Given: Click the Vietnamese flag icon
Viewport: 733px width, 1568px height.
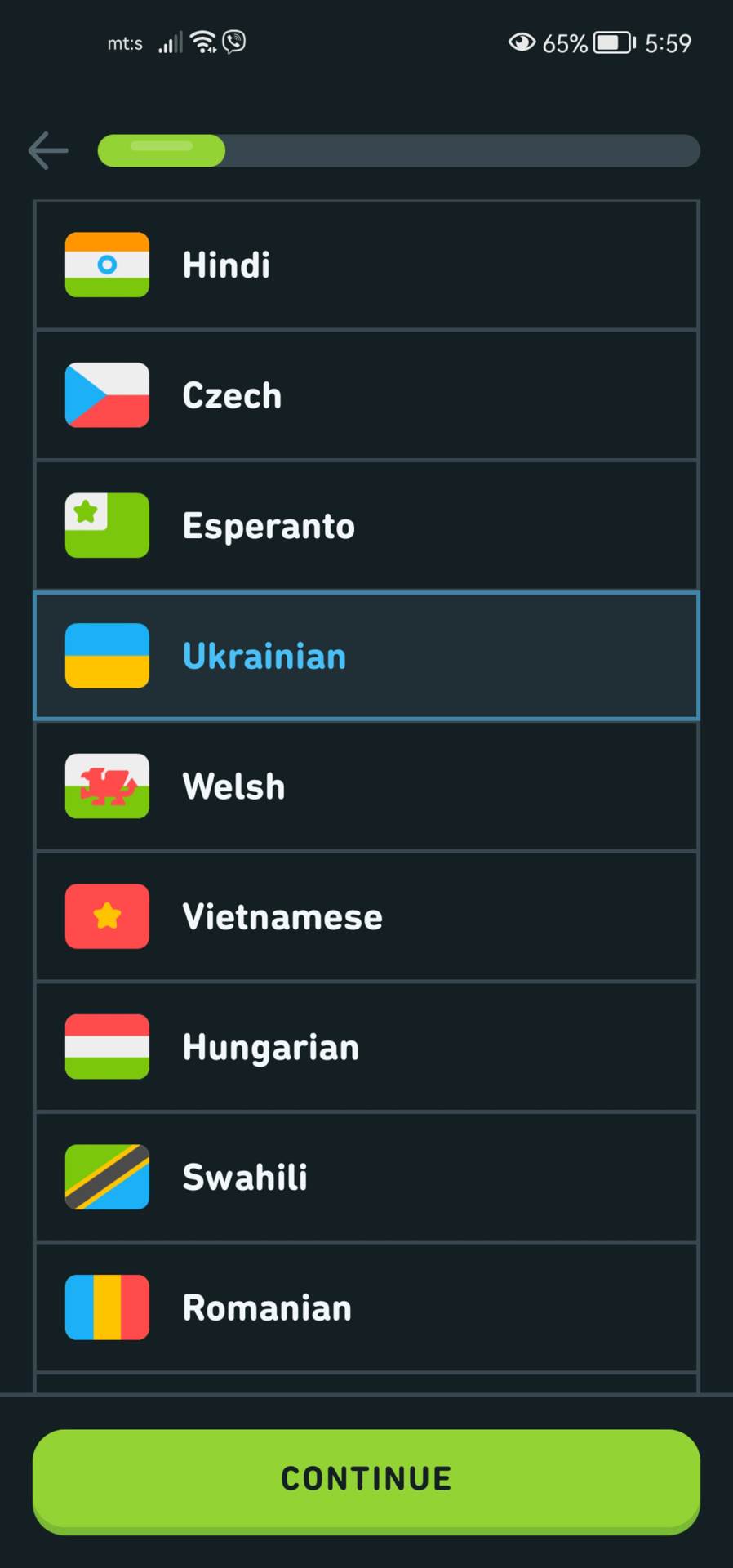Looking at the screenshot, I should [106, 915].
